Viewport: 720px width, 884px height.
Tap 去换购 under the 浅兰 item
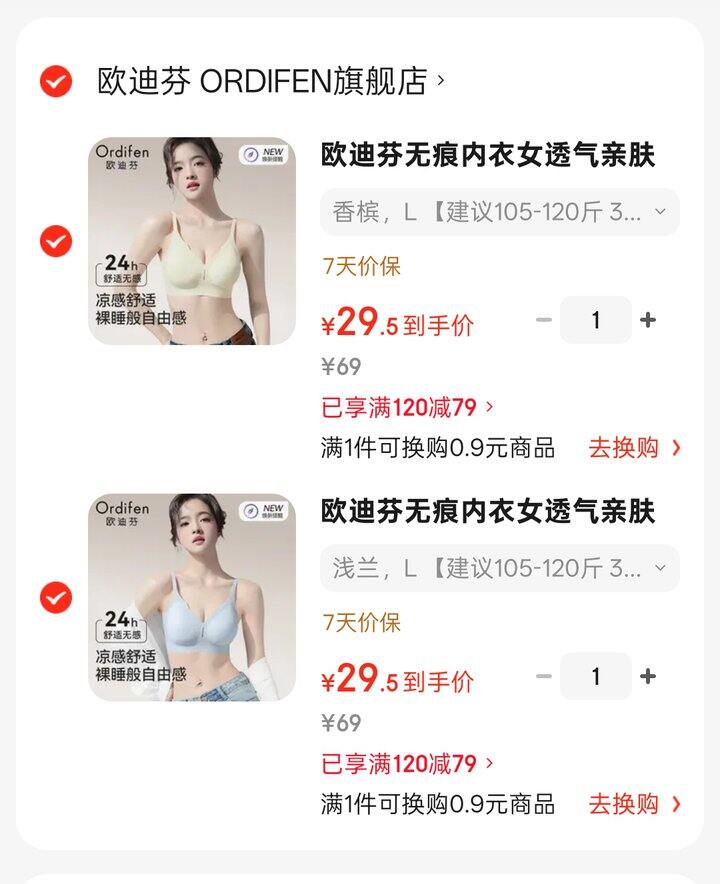tap(634, 803)
